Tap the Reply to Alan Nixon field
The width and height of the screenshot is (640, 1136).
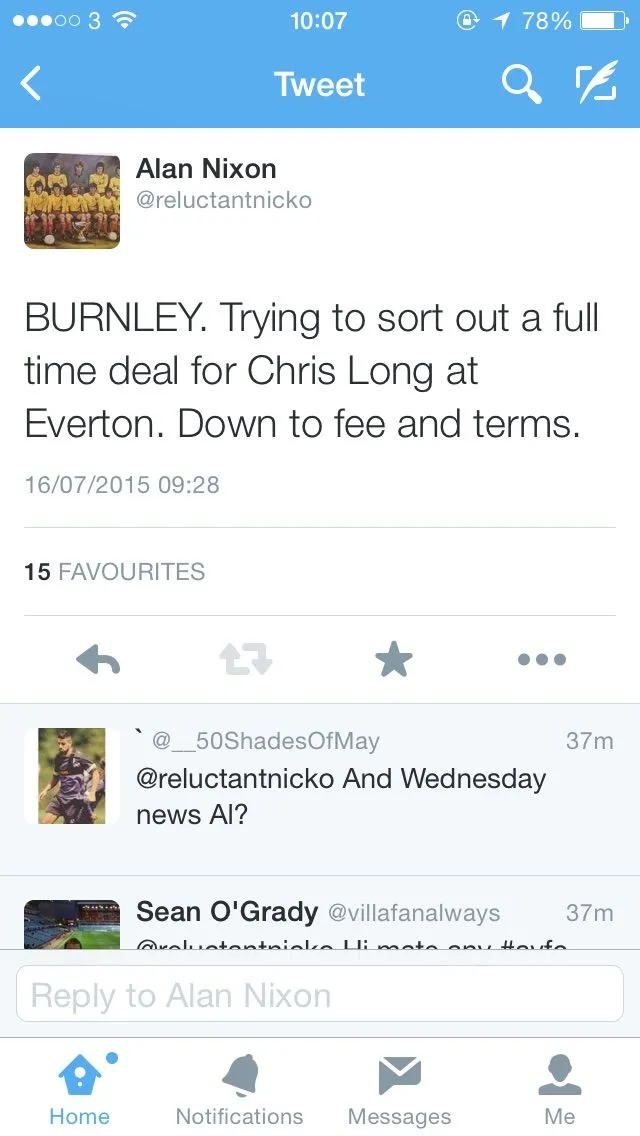pos(320,995)
